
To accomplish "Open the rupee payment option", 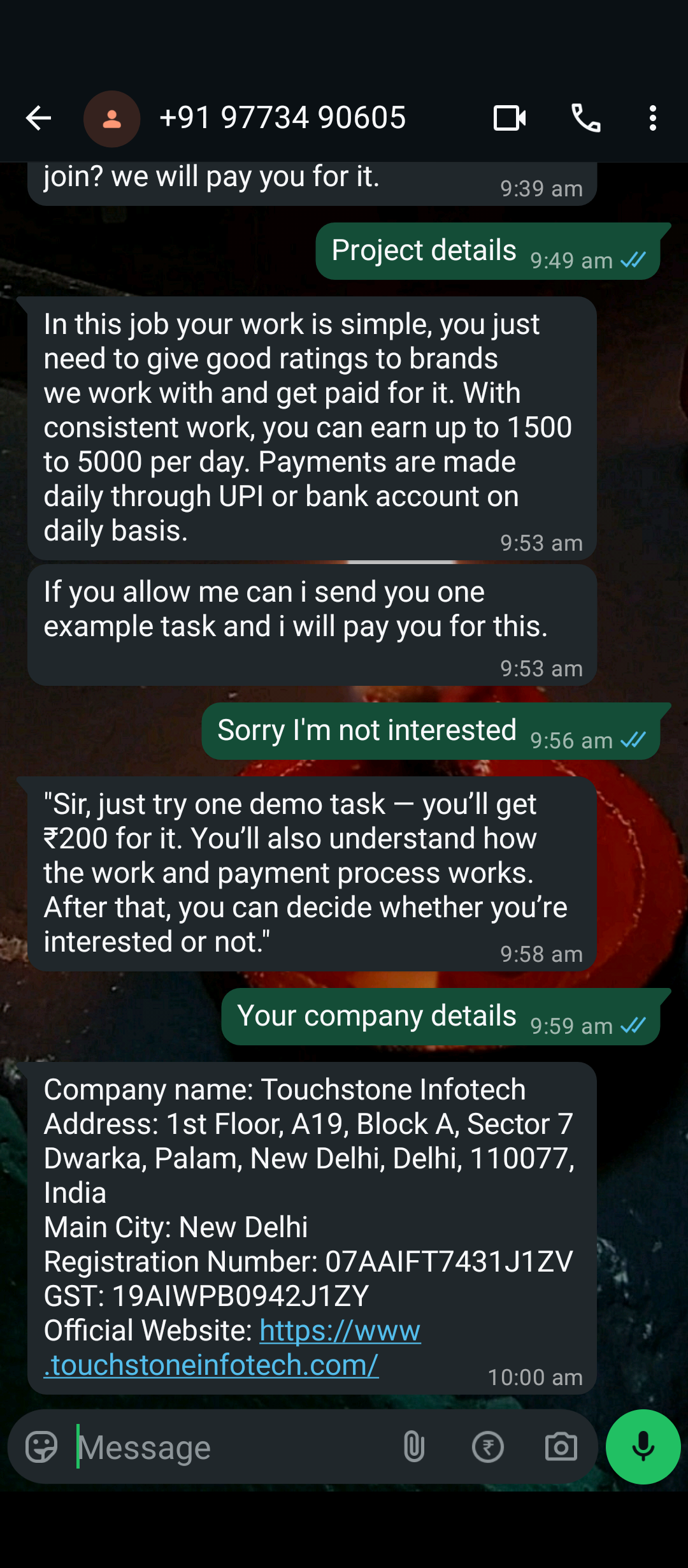I will pos(488,1447).
